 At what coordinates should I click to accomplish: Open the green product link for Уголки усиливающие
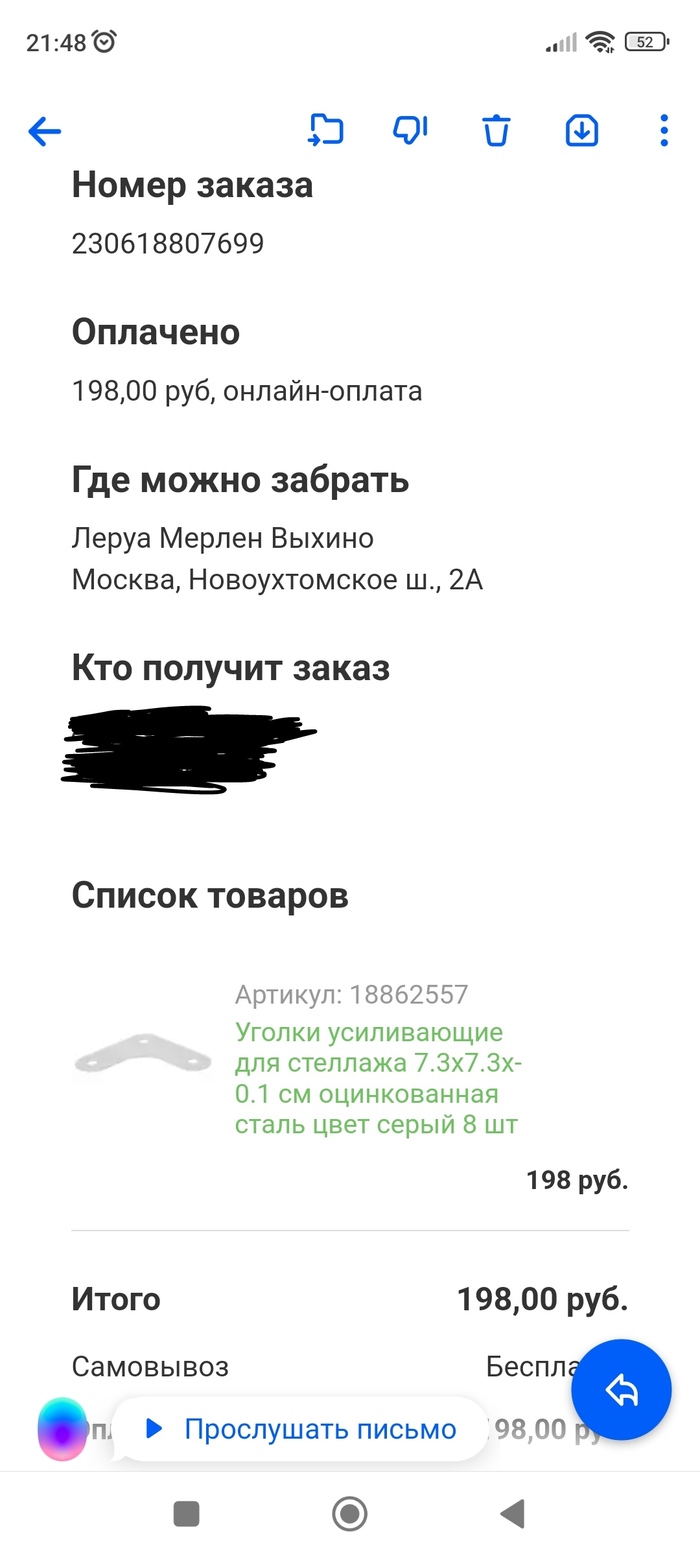tap(378, 1078)
